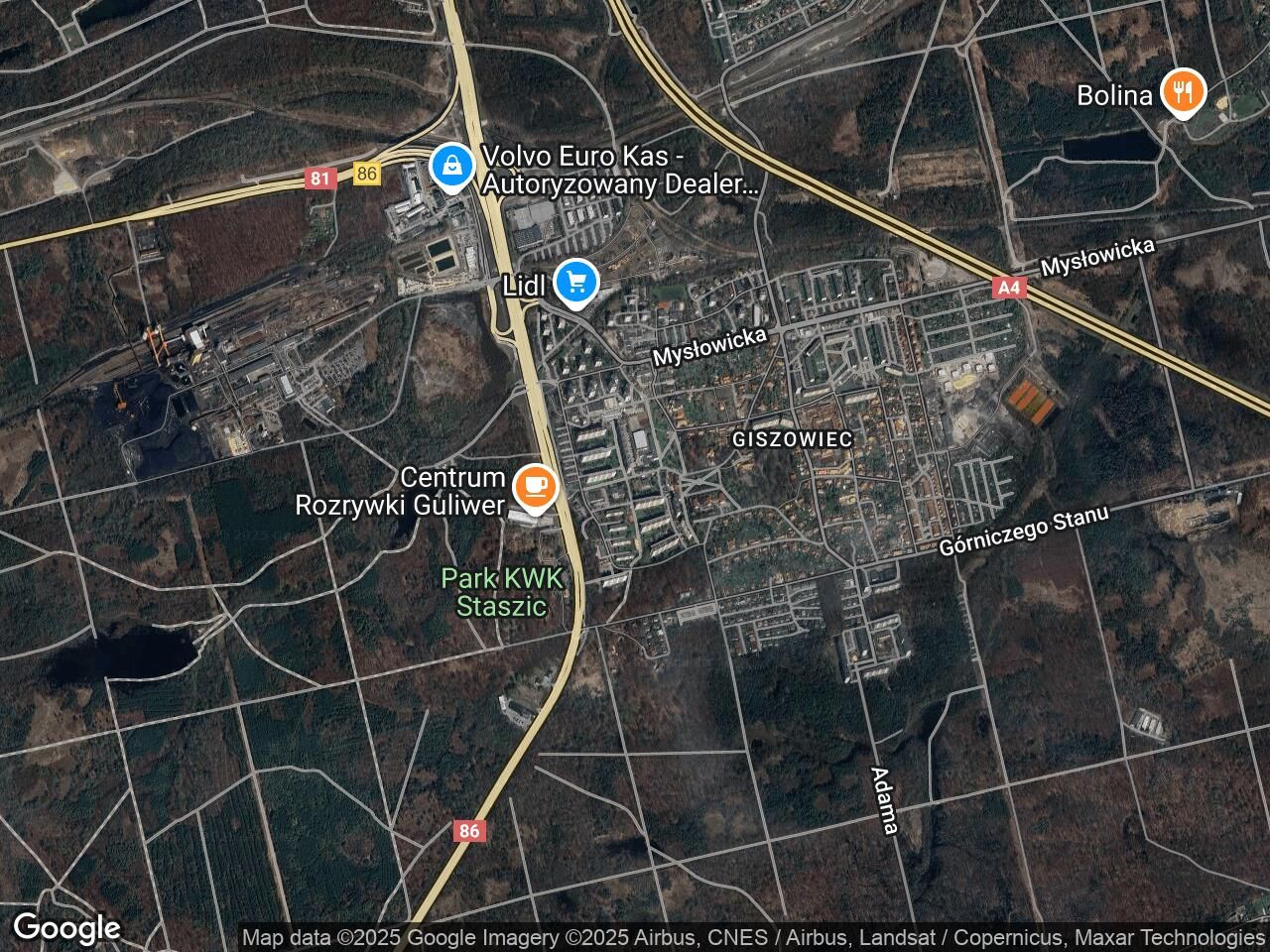Select the Park KWK Staszic label

point(502,592)
